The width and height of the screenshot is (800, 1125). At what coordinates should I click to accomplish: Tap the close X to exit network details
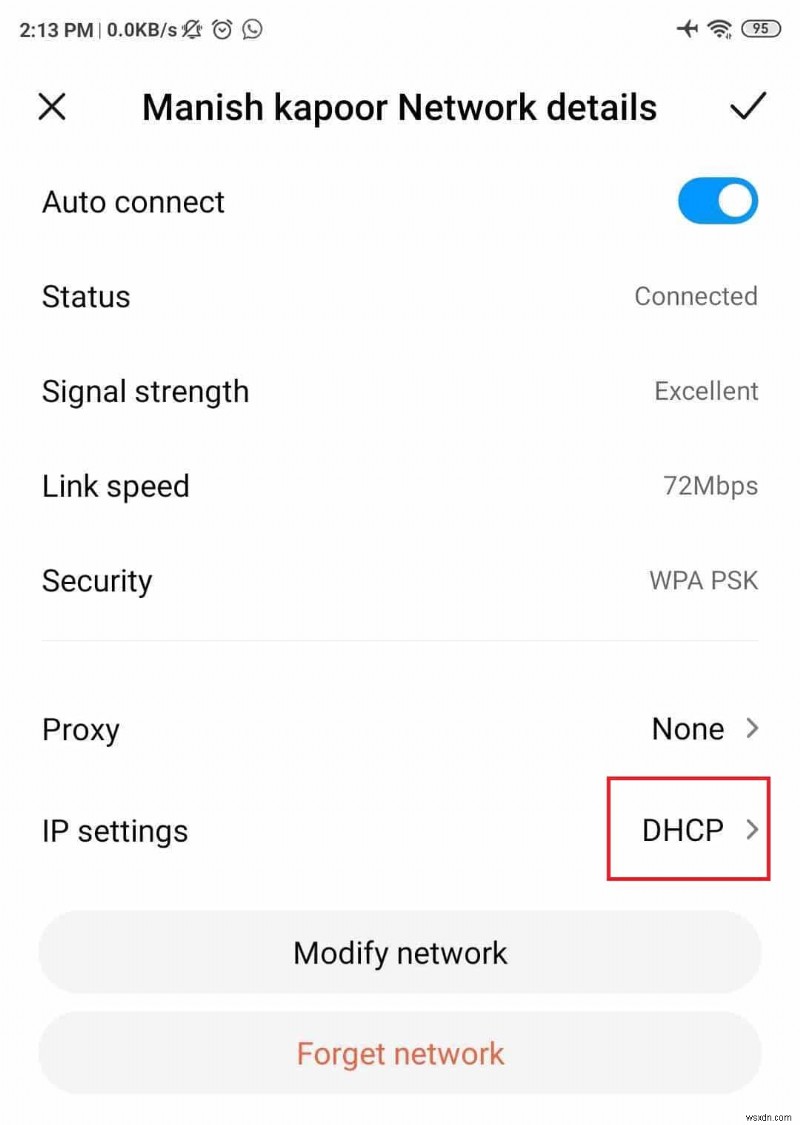[x=52, y=107]
